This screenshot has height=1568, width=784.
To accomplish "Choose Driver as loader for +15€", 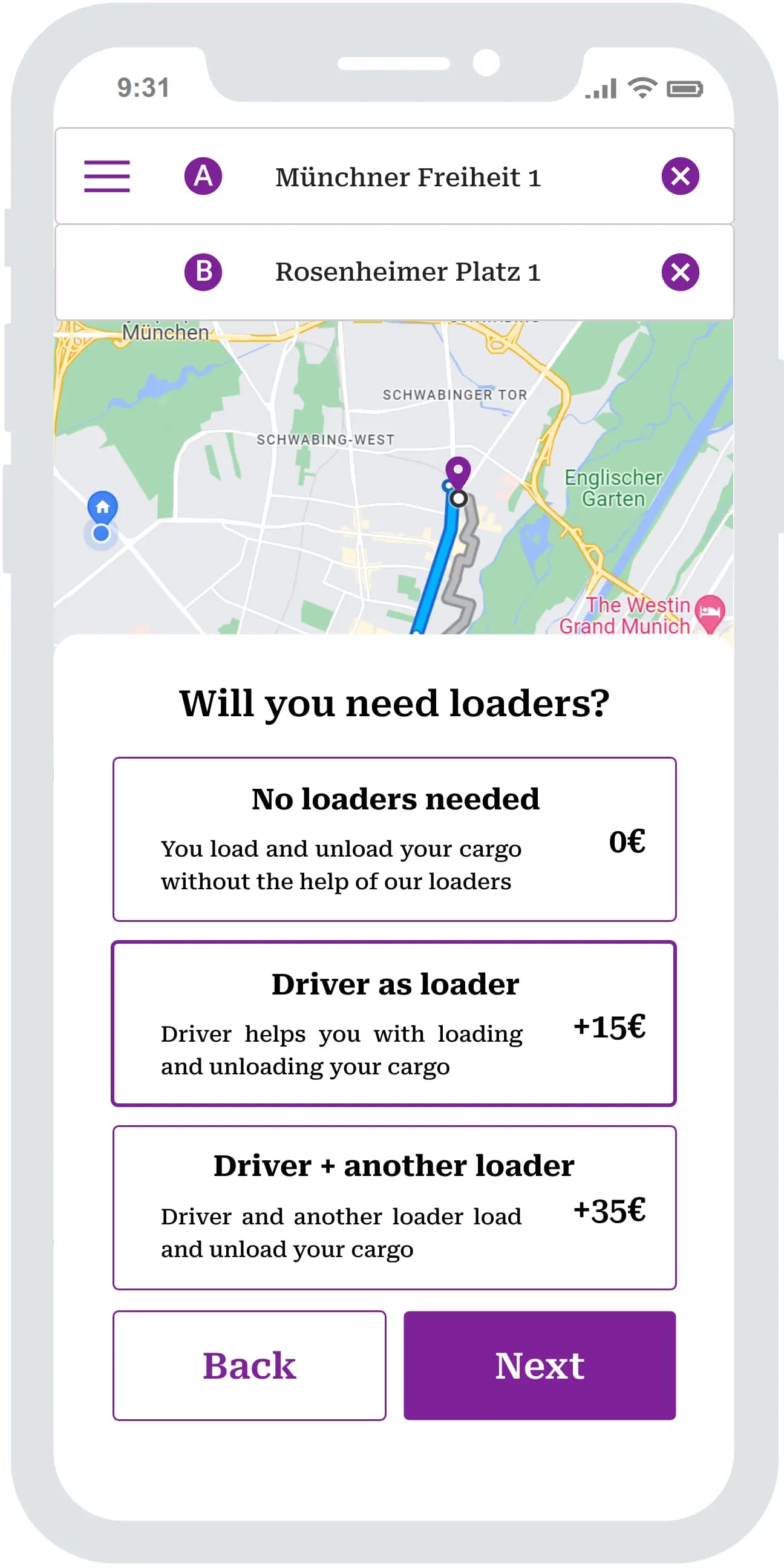I will [x=394, y=1024].
